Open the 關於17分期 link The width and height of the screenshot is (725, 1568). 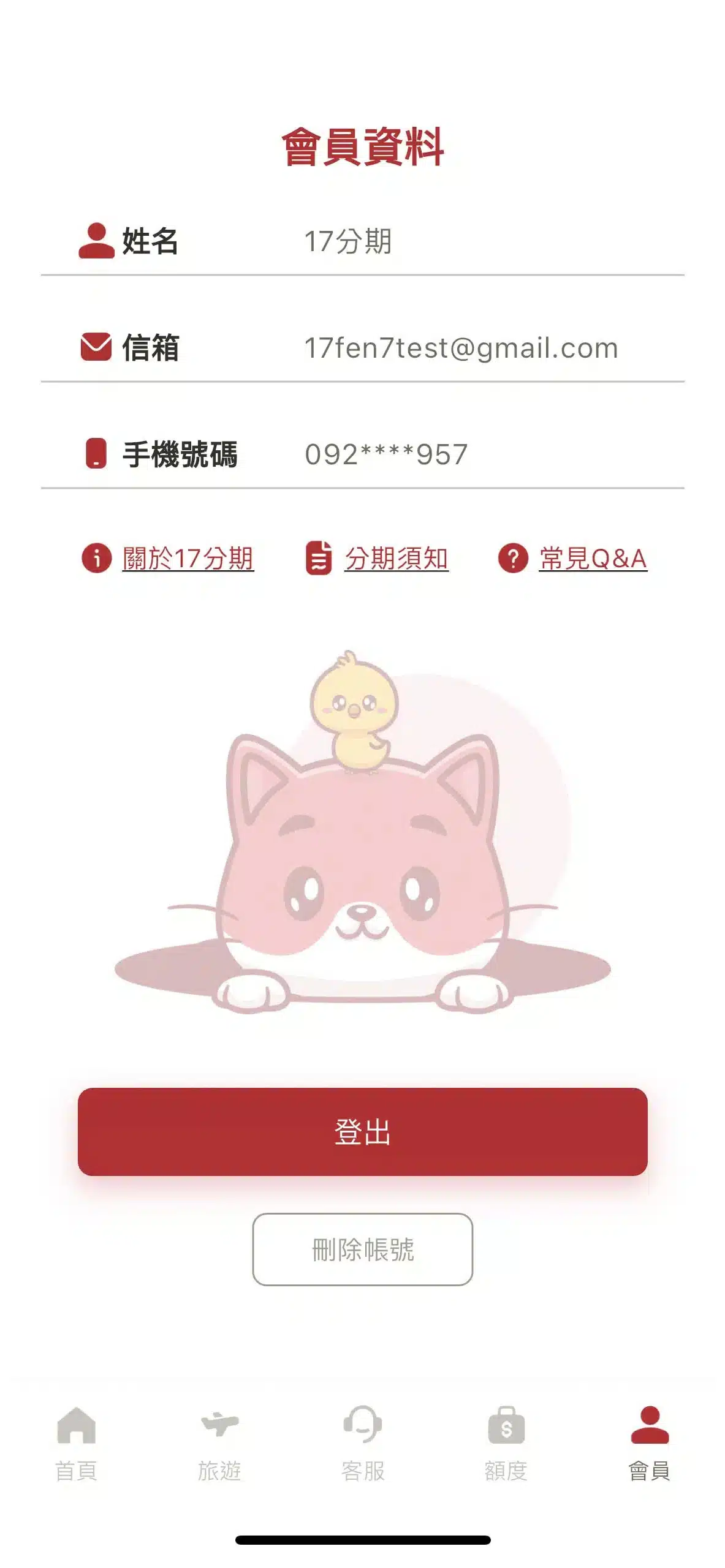(x=187, y=558)
